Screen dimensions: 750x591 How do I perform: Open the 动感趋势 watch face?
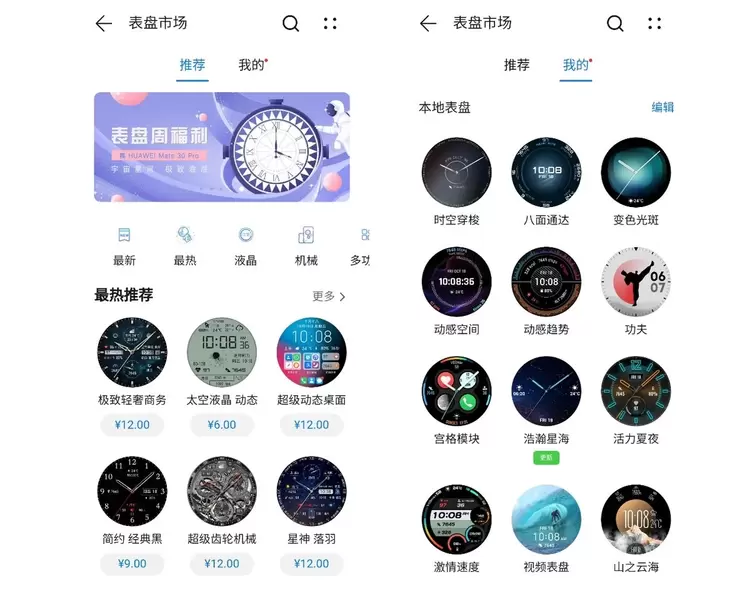(546, 281)
